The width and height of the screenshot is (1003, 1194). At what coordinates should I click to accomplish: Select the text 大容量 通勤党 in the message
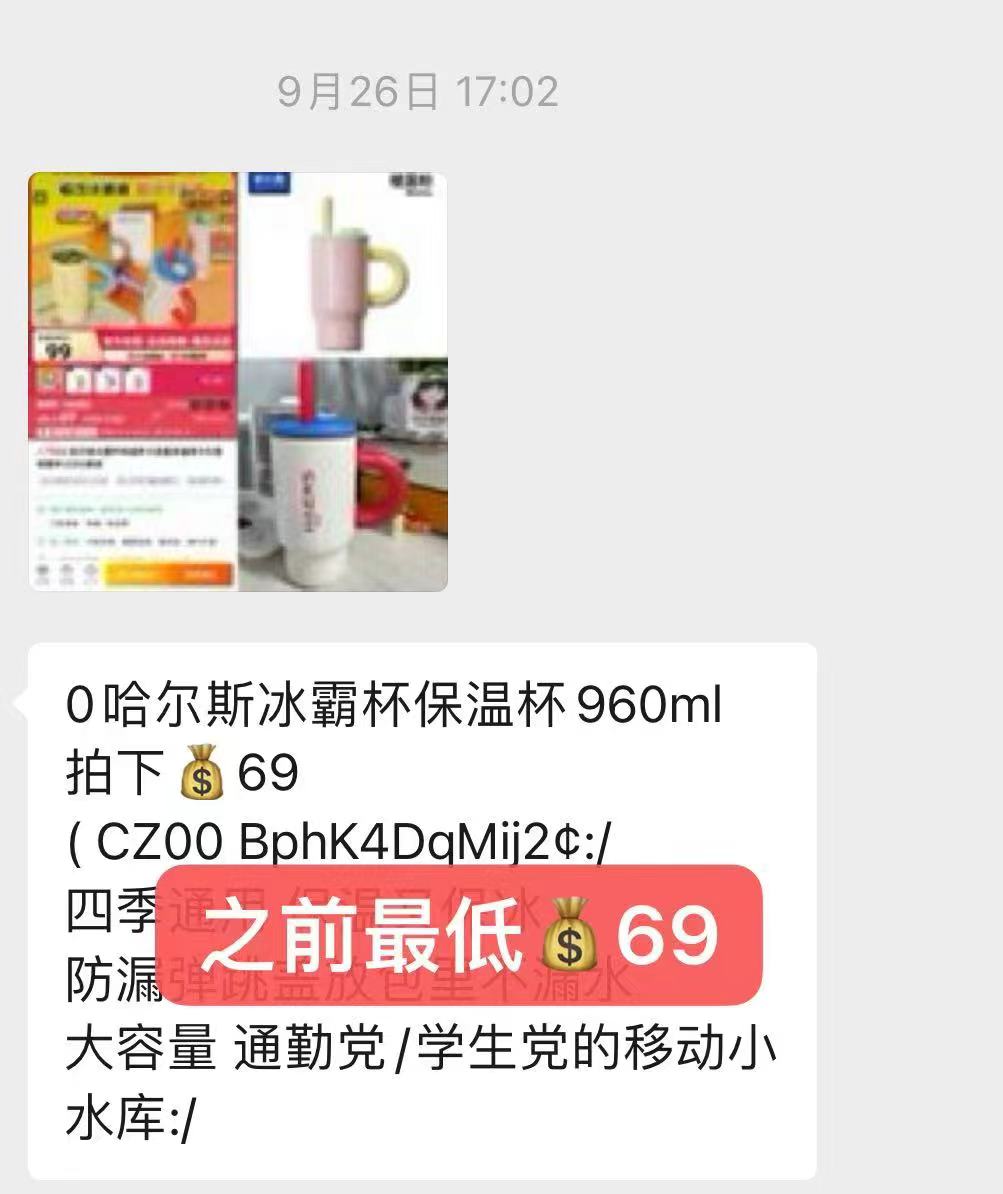230,1046
